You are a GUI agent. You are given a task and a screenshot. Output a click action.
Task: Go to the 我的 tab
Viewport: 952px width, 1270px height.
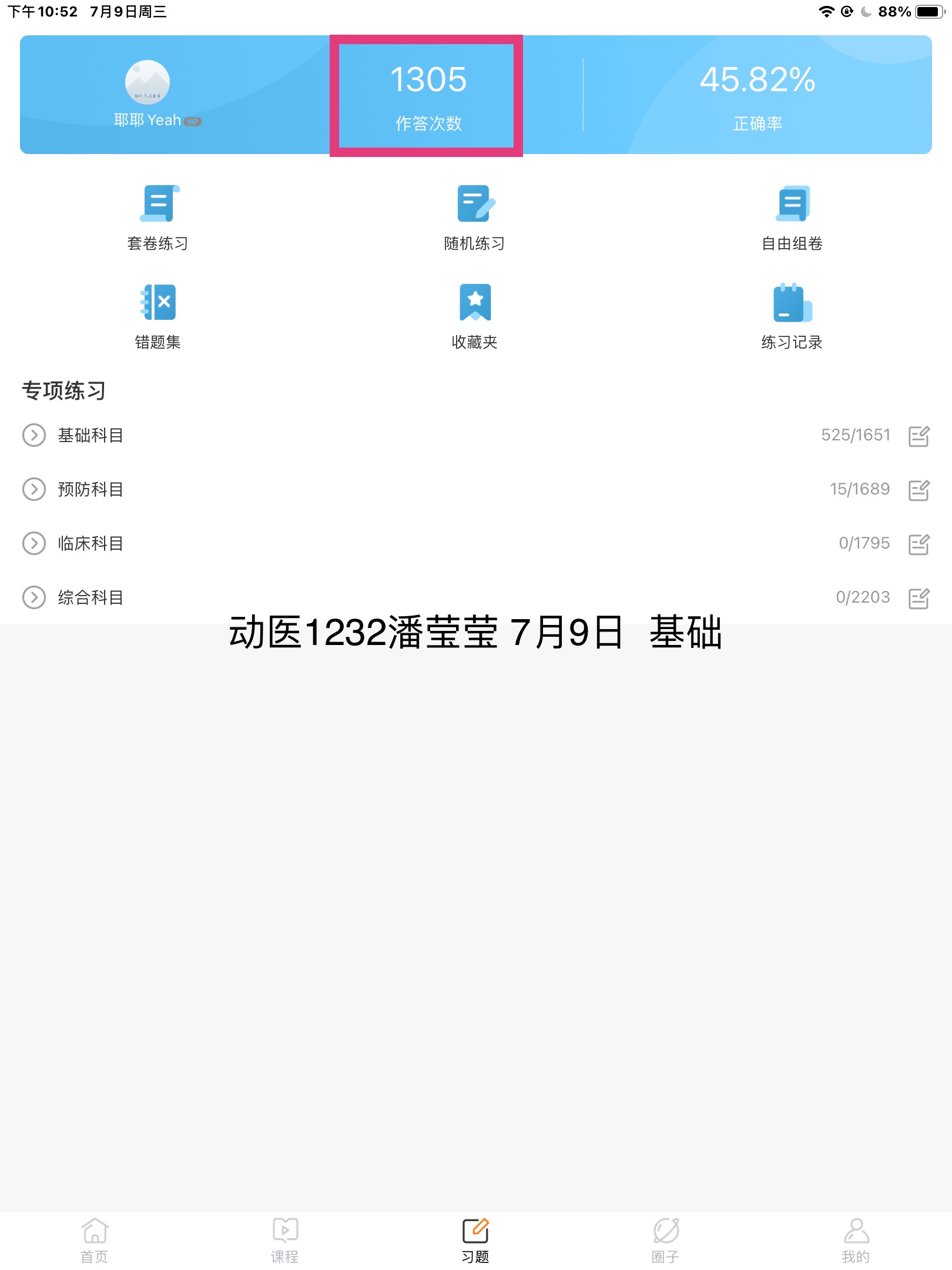856,1240
